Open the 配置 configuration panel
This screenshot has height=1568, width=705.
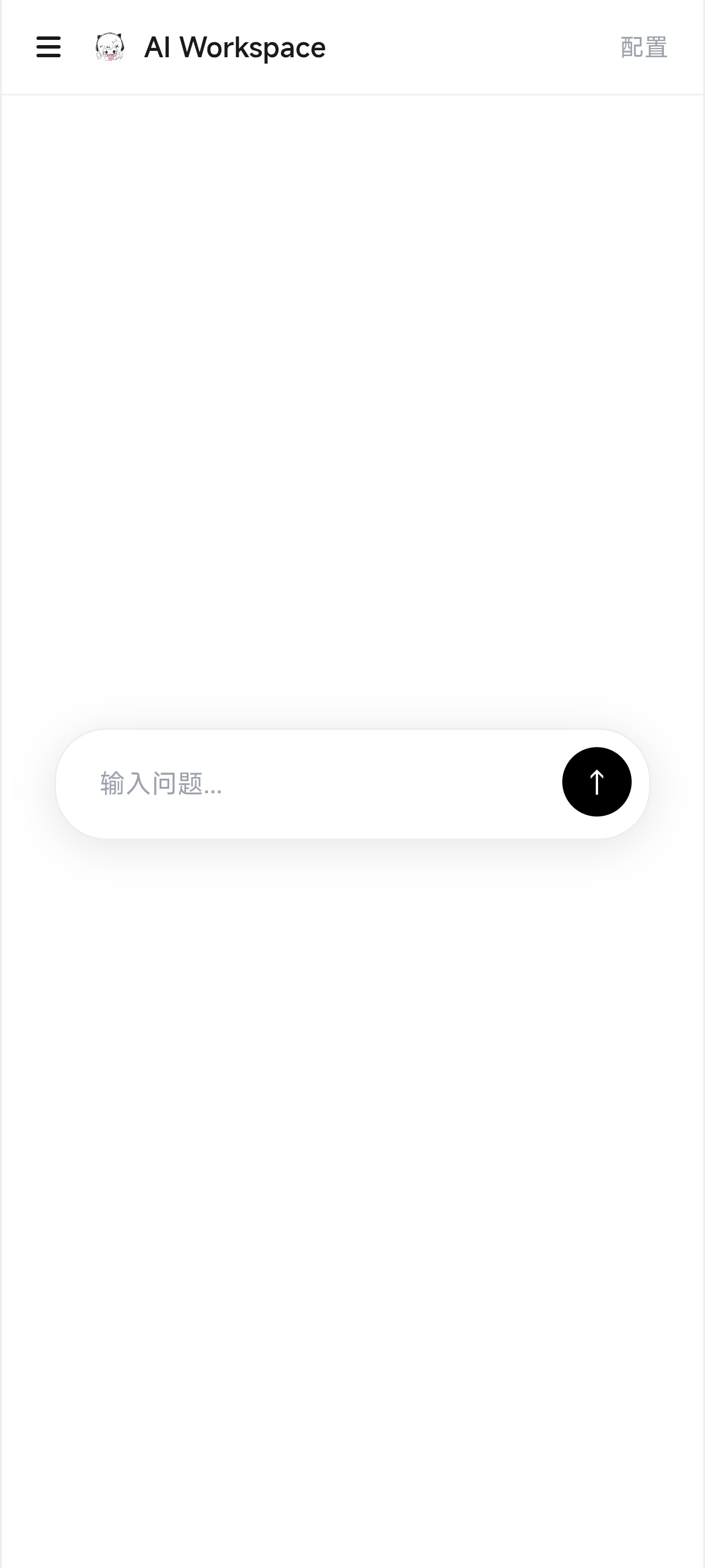643,47
